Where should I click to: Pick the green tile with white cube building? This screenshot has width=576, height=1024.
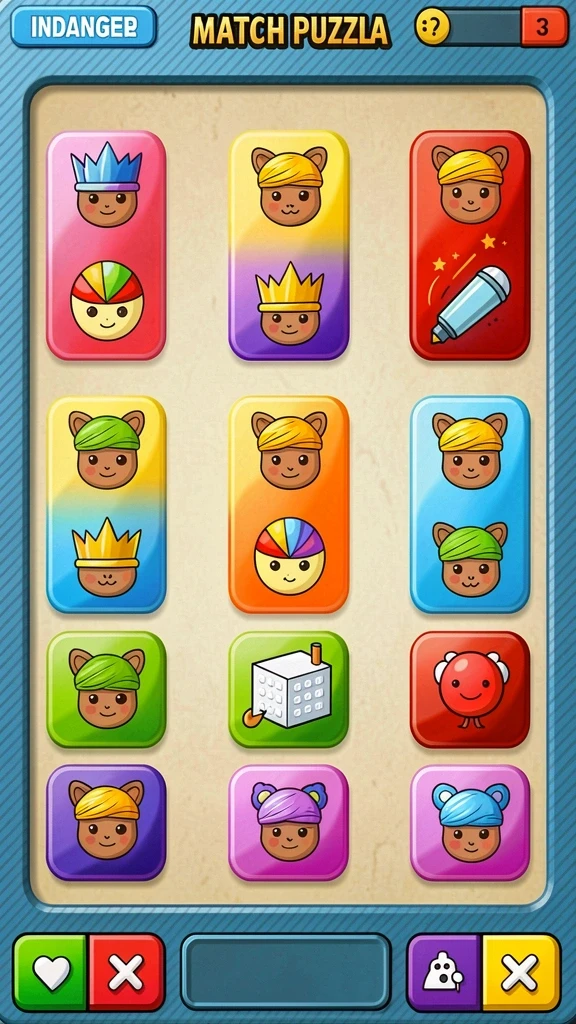289,689
